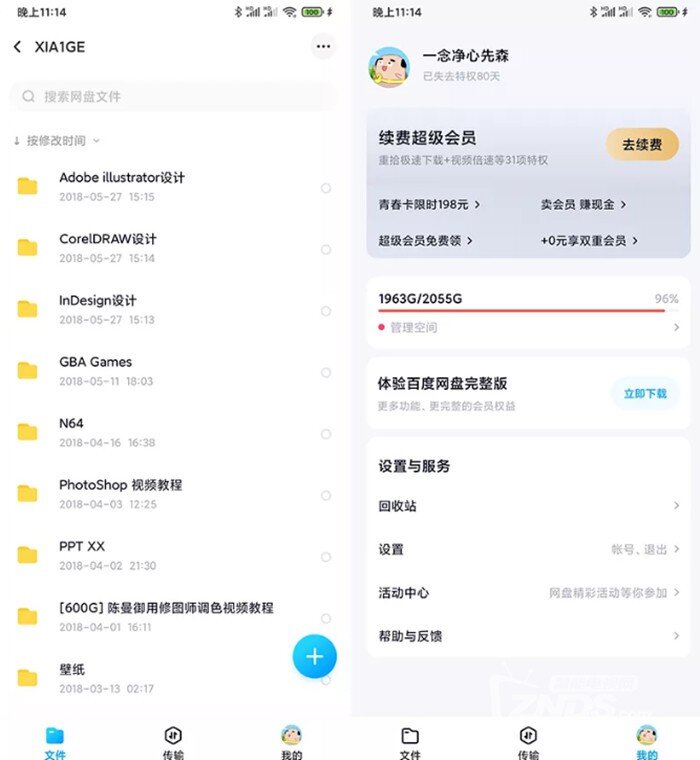Image resolution: width=700 pixels, height=760 pixels.
Task: Open 帮助与反馈 help and feedback
Action: tap(528, 635)
